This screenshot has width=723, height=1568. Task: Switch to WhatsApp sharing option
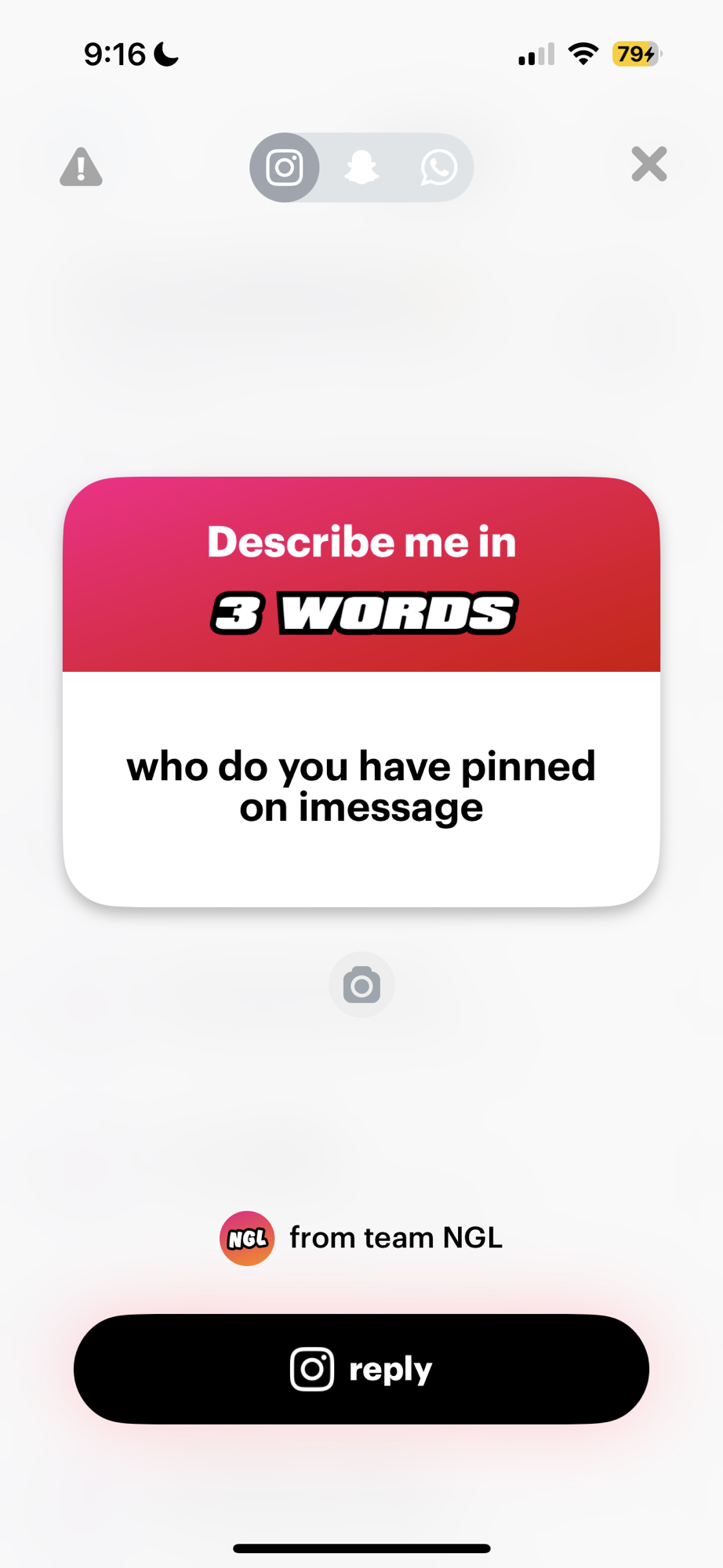[438, 167]
